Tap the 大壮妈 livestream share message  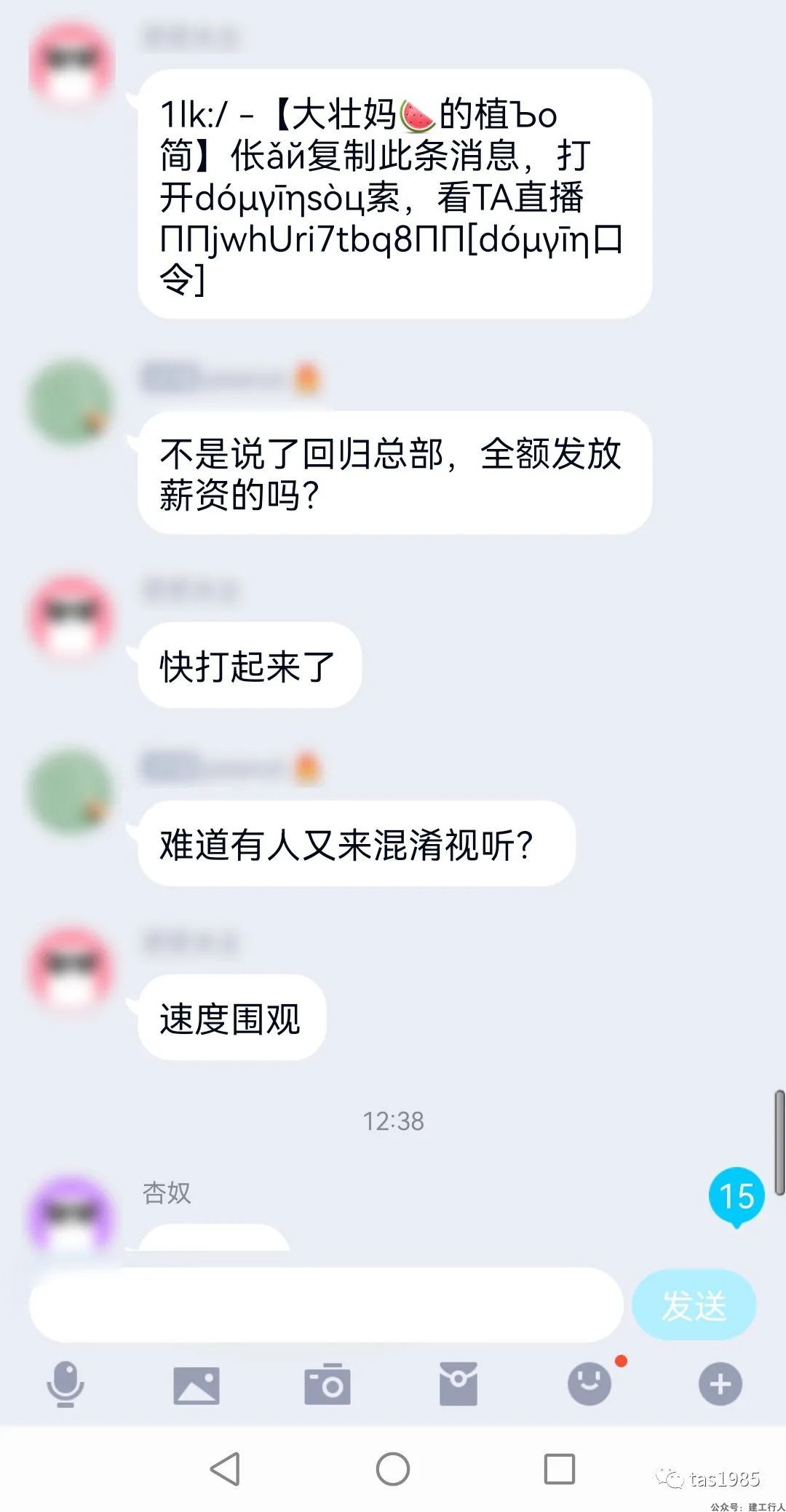pyautogui.click(x=394, y=195)
